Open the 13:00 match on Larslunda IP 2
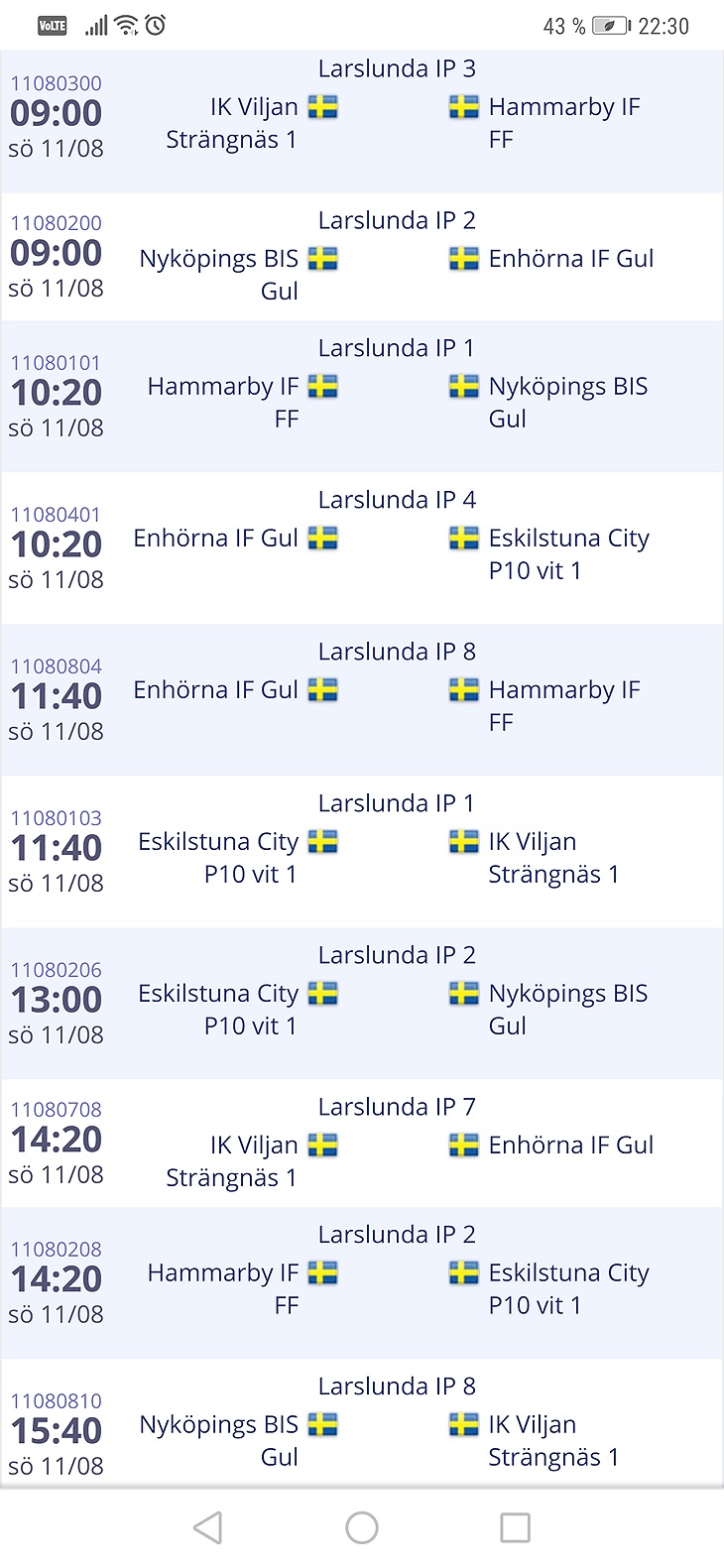The height and width of the screenshot is (1568, 724). tap(362, 1003)
